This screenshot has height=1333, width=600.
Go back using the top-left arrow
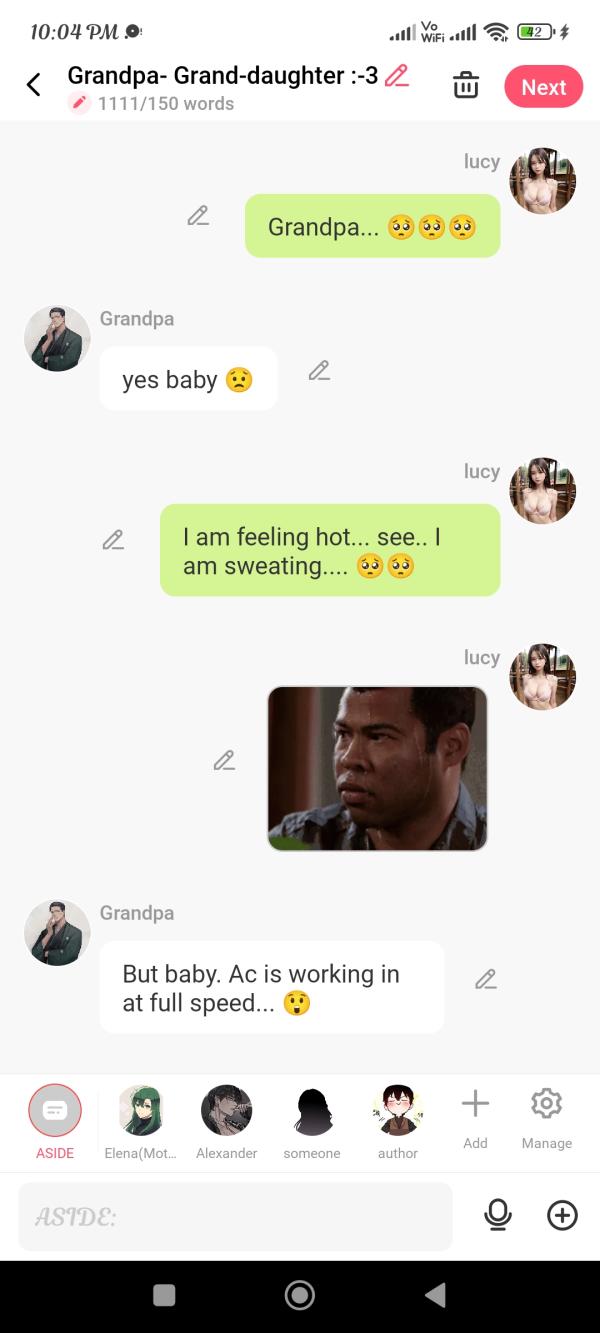pos(33,85)
